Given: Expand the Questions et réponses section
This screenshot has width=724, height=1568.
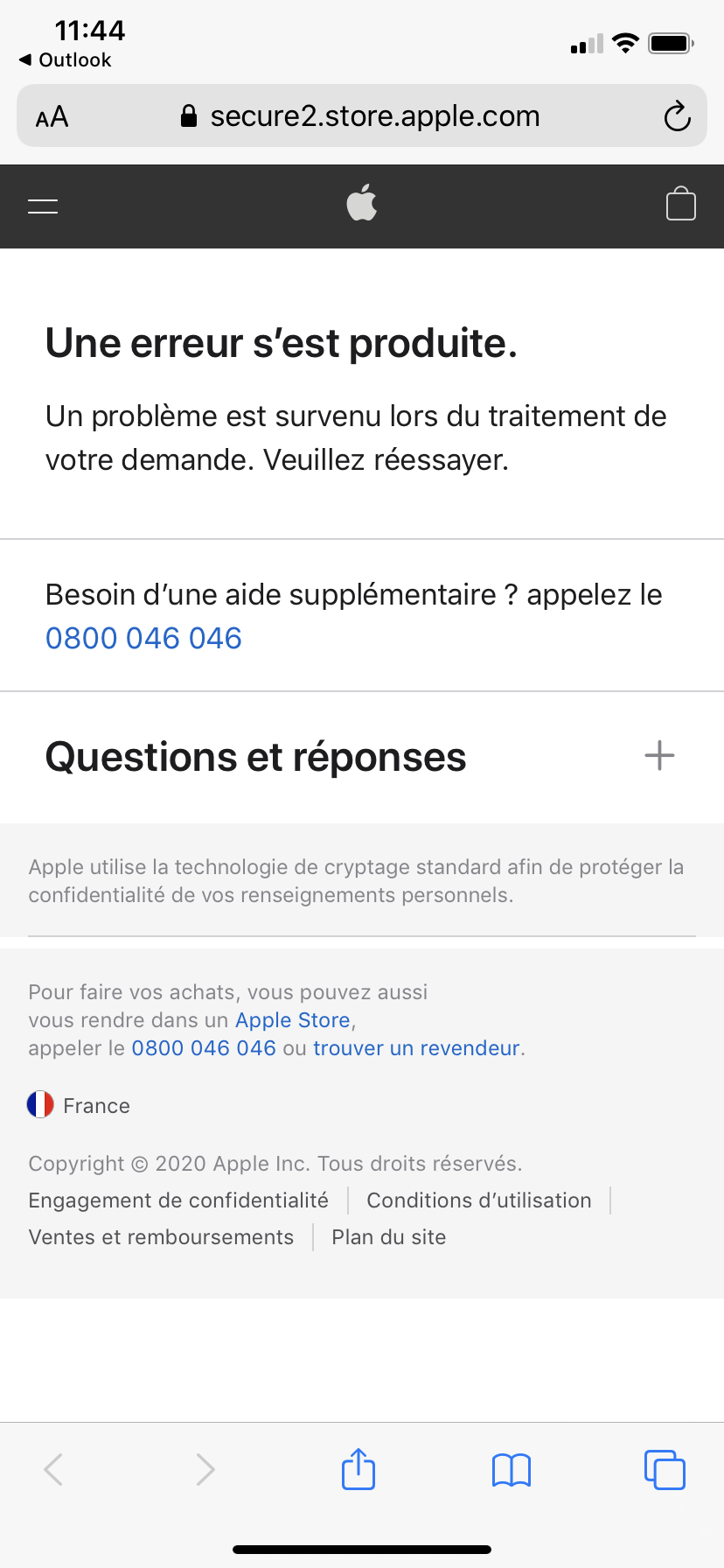Looking at the screenshot, I should click(x=659, y=756).
